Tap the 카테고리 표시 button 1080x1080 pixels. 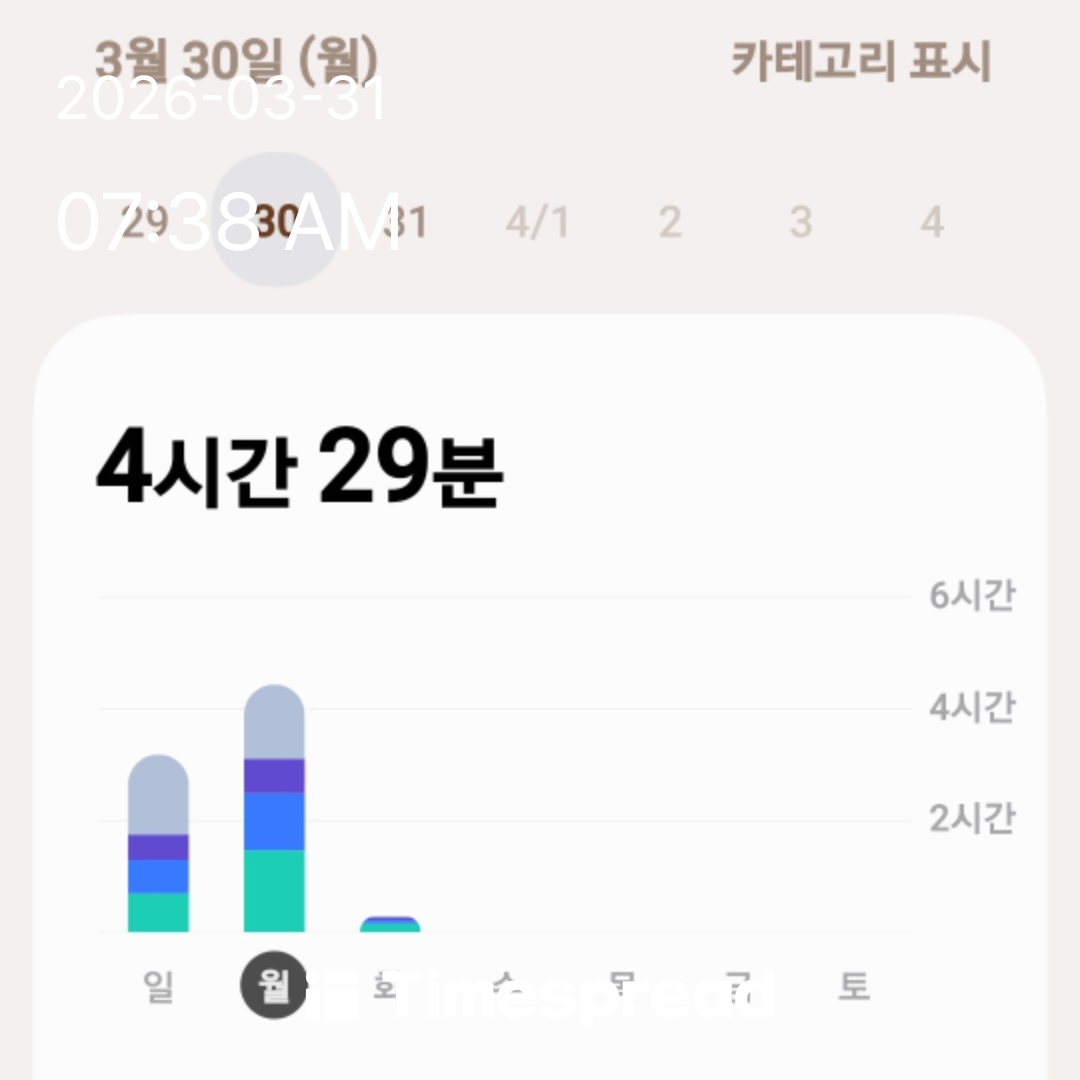(860, 62)
